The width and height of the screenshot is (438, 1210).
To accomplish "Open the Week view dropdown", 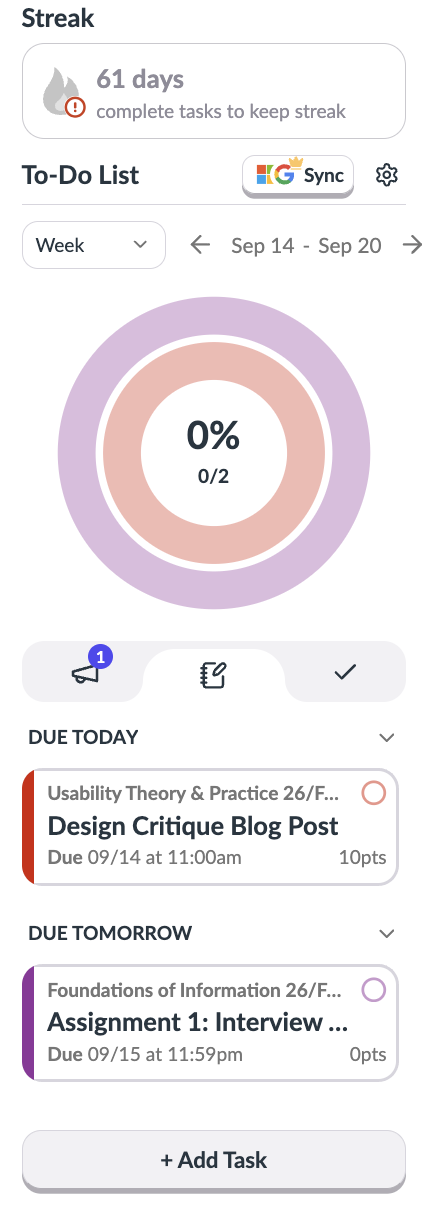I will tap(94, 245).
